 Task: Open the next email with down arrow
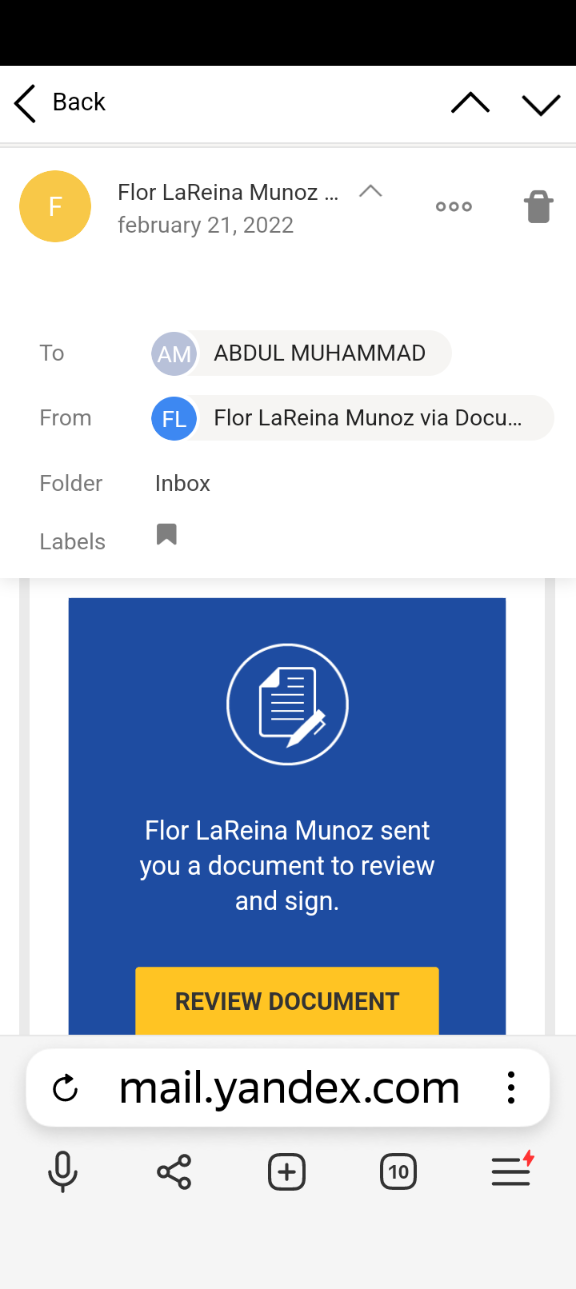[541, 104]
